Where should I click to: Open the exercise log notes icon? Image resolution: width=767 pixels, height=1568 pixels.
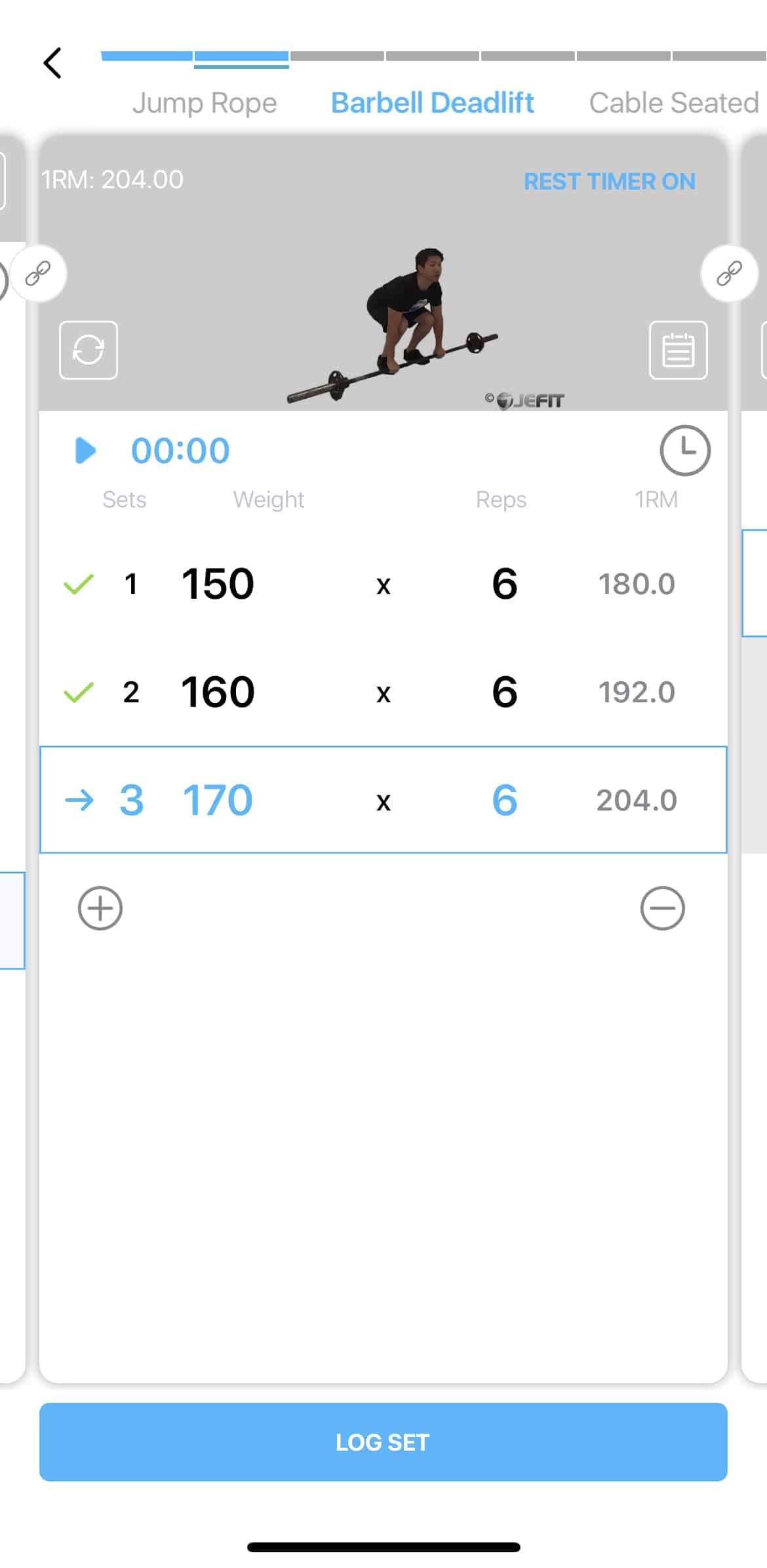pos(678,350)
